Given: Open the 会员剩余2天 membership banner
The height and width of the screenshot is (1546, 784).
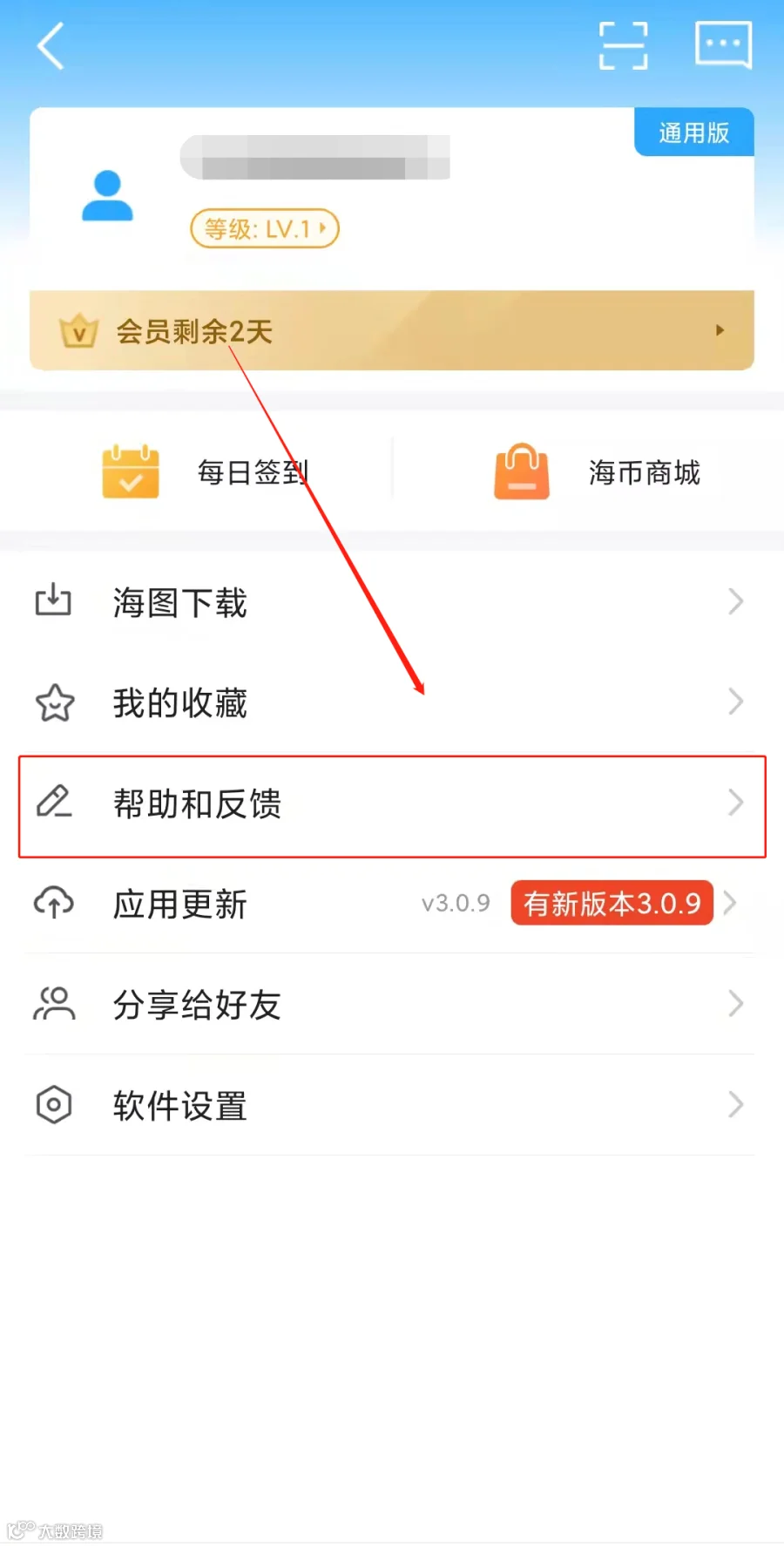Looking at the screenshot, I should tap(392, 330).
